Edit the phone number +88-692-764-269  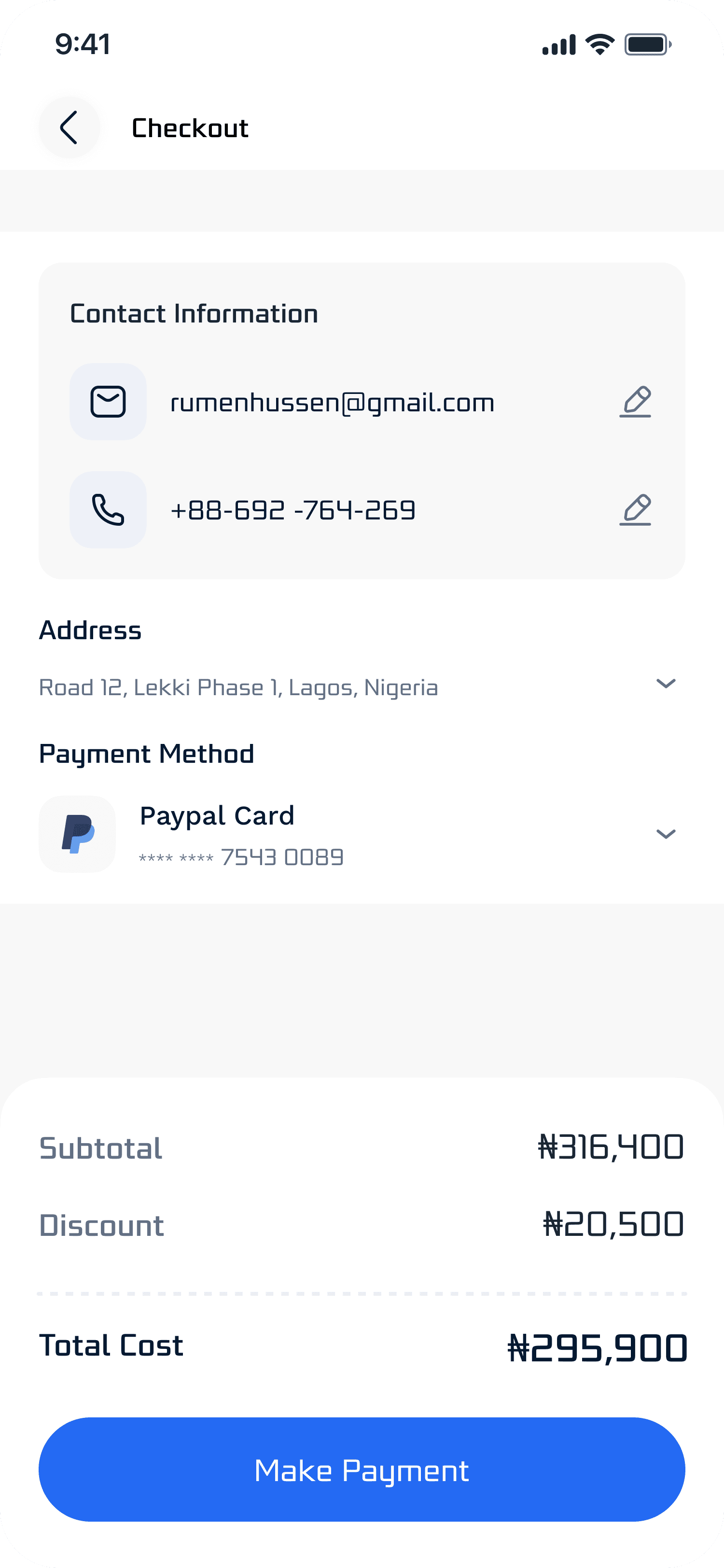[635, 510]
